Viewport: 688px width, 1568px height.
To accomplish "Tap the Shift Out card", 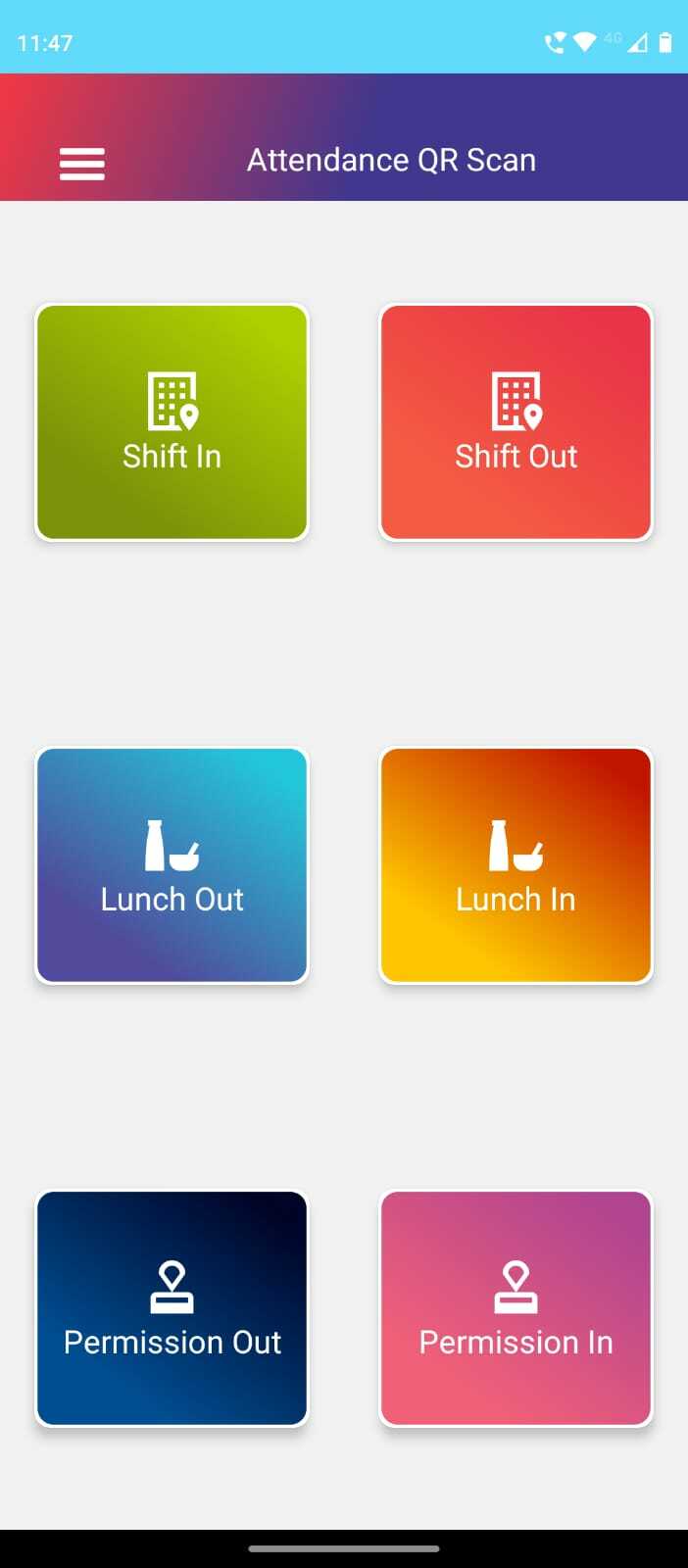I will pos(516,422).
